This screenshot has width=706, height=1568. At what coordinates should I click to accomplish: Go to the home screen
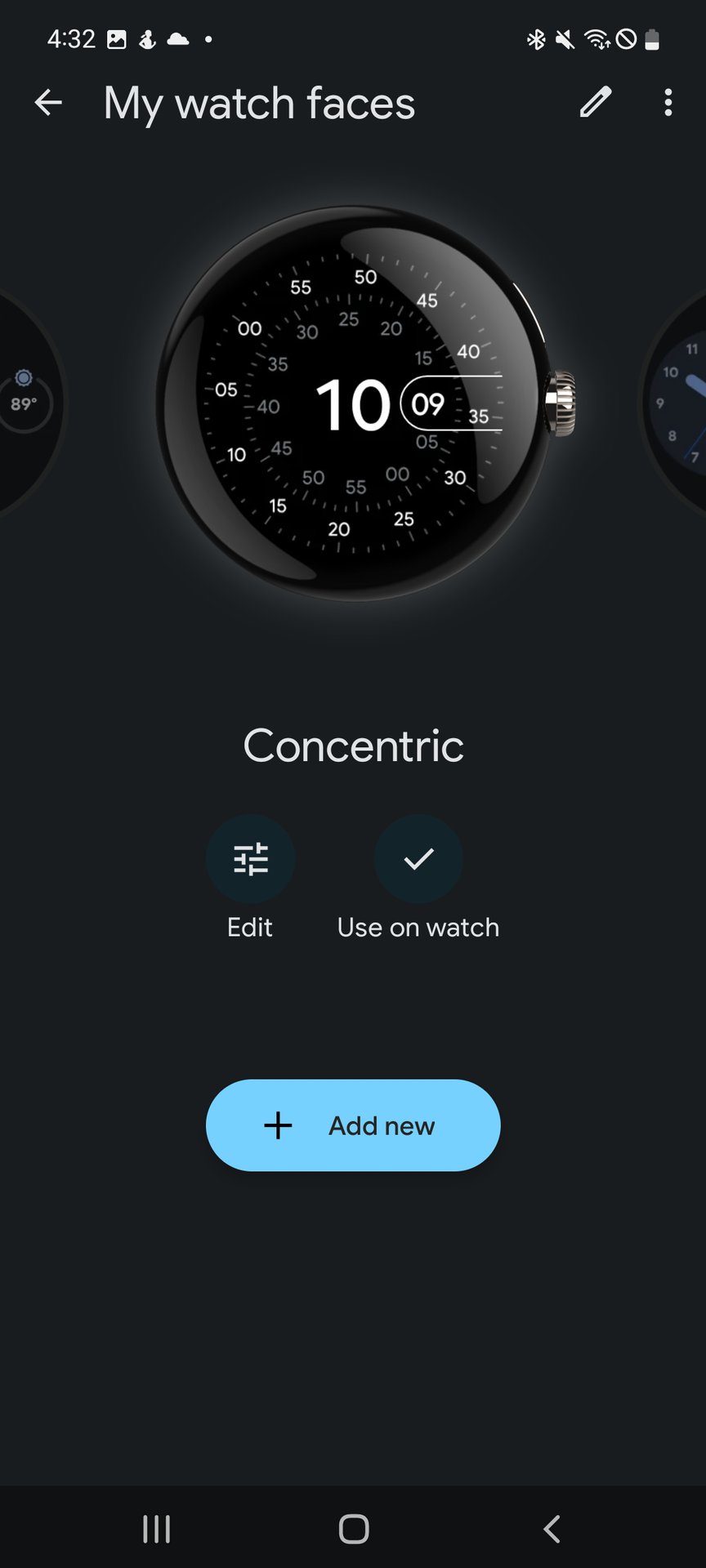click(x=353, y=1529)
